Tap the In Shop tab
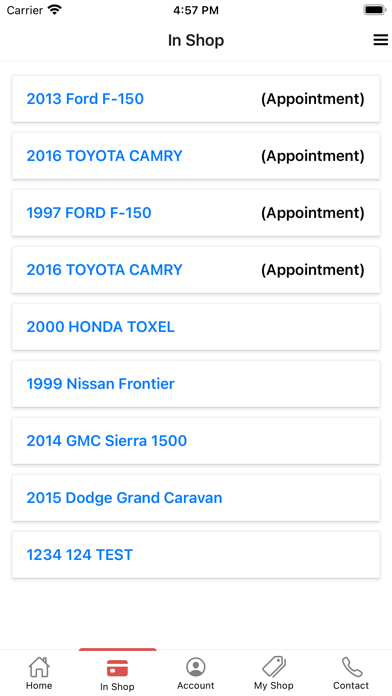Image resolution: width=392 pixels, height=696 pixels. click(117, 673)
